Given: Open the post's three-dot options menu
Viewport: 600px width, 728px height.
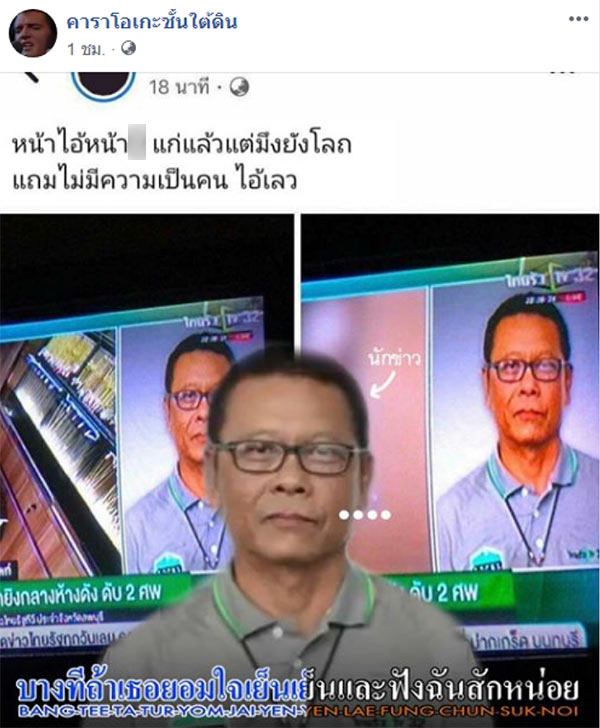Looking at the screenshot, I should [x=577, y=20].
